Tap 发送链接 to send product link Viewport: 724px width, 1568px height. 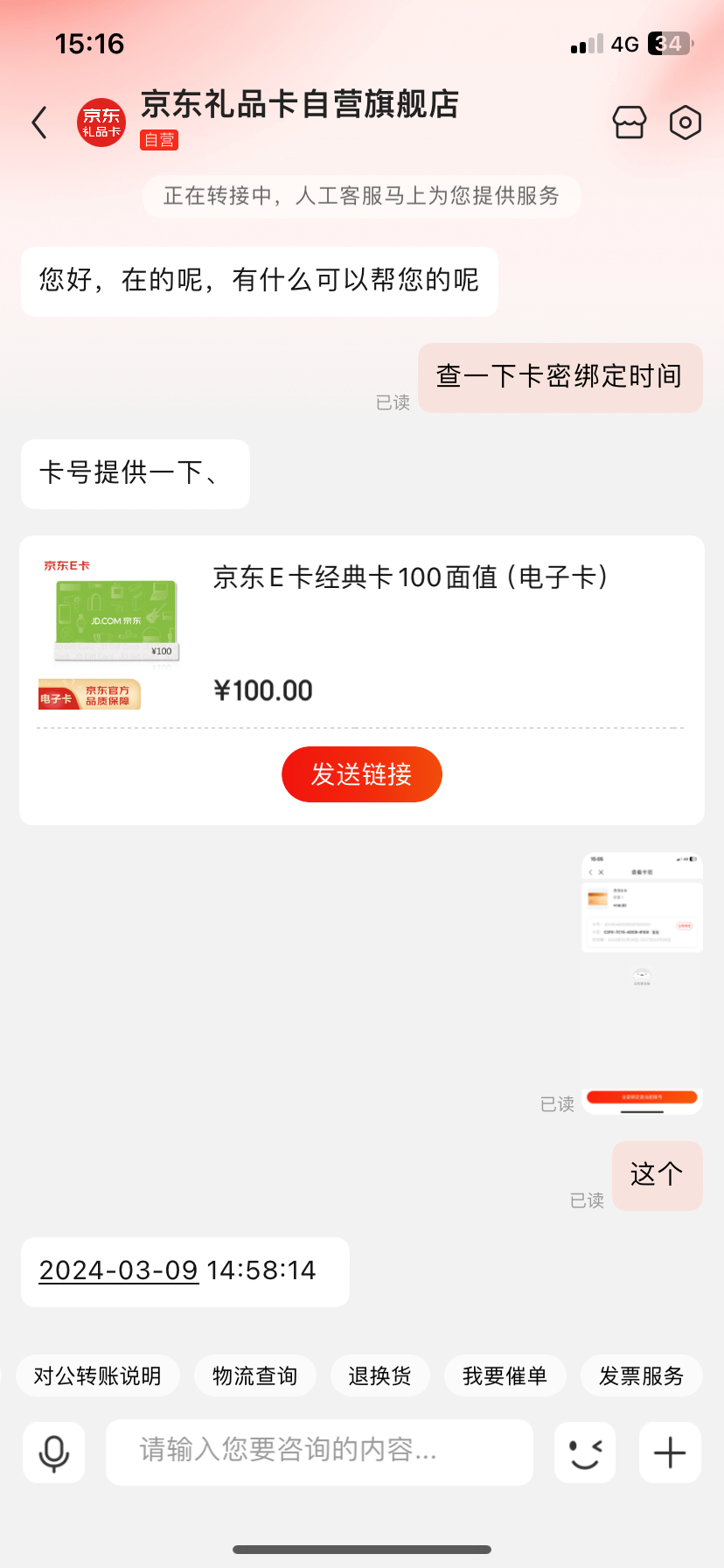tap(362, 774)
